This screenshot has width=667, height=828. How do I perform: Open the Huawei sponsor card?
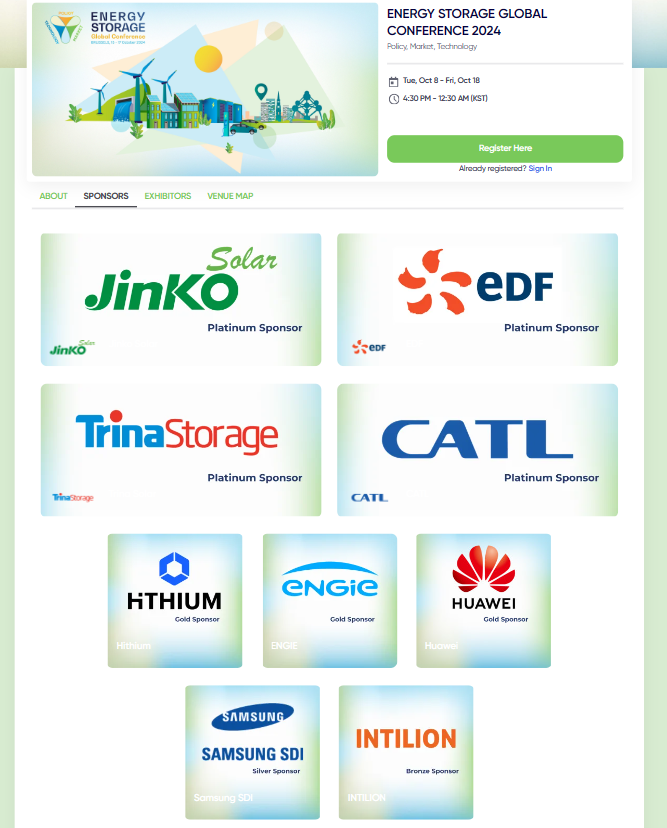coord(483,600)
